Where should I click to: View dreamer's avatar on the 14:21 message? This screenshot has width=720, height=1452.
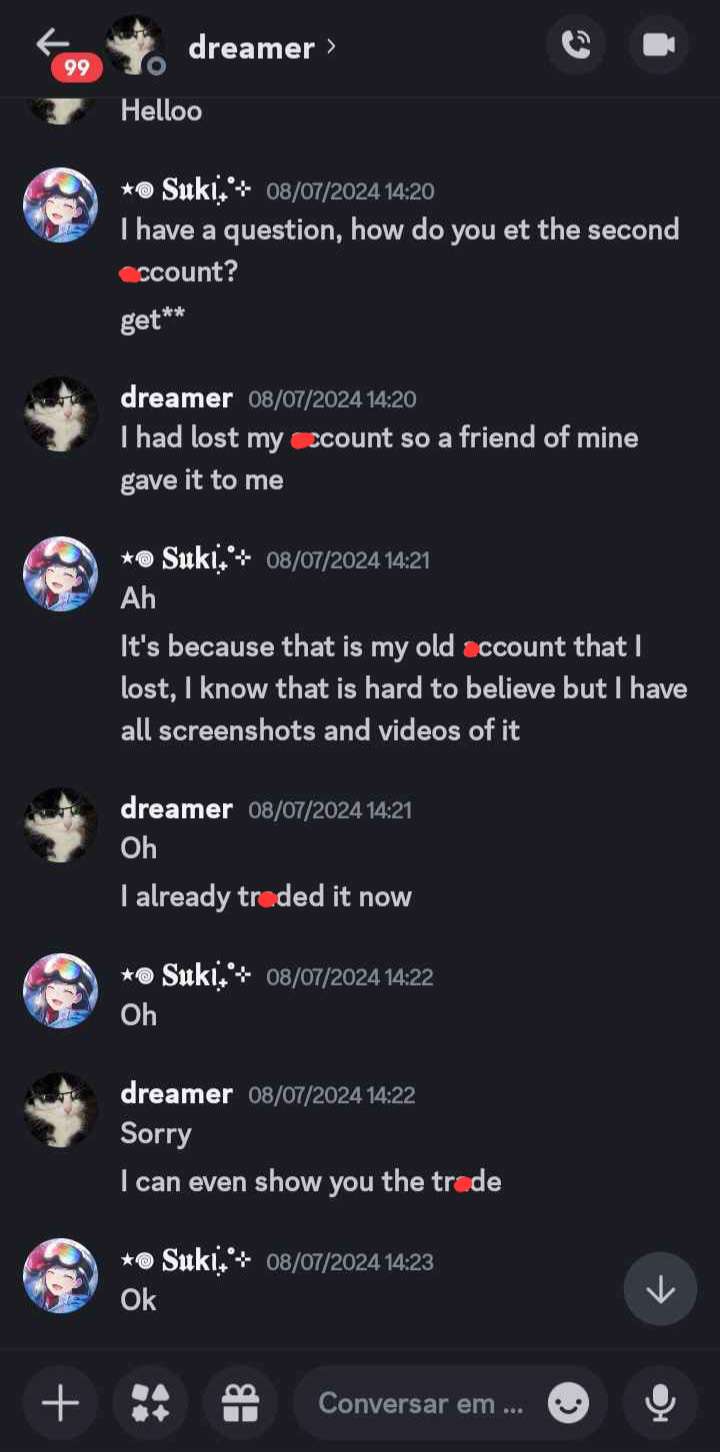[60, 825]
